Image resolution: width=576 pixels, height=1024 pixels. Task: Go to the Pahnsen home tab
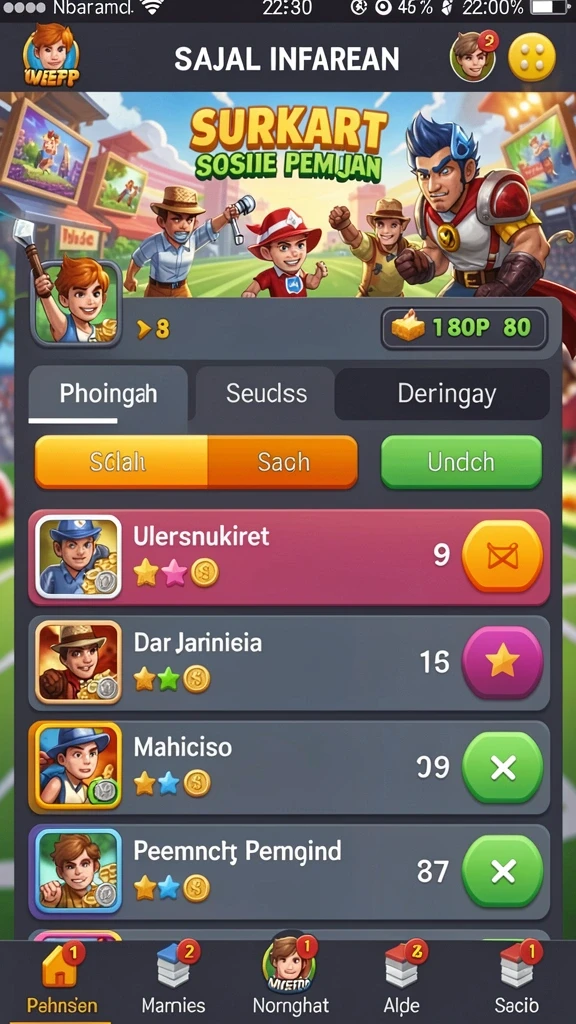click(61, 978)
